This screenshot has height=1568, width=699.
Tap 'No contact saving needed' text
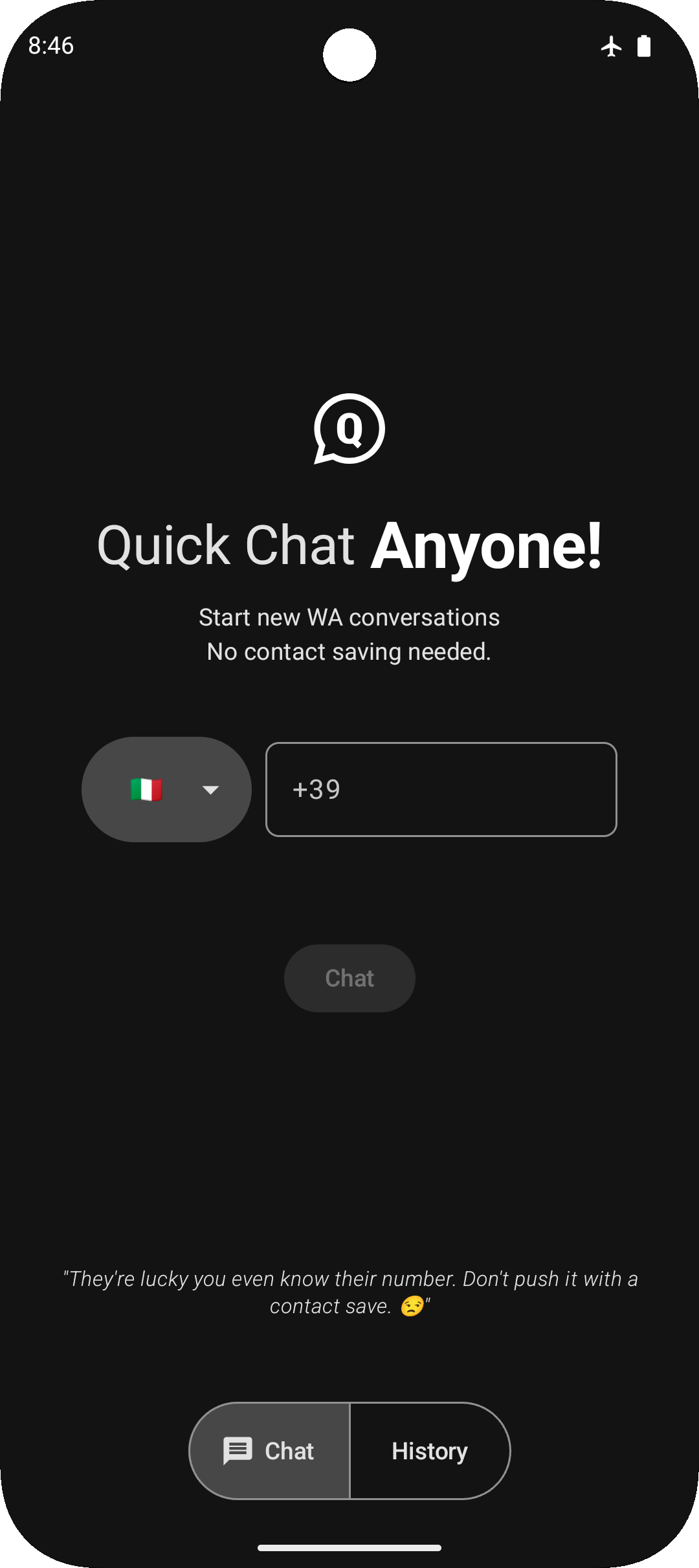[x=349, y=651]
